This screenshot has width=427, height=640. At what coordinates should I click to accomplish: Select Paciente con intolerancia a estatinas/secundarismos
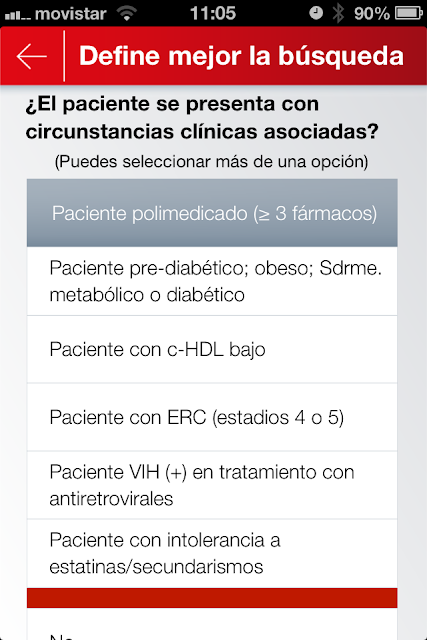212,553
